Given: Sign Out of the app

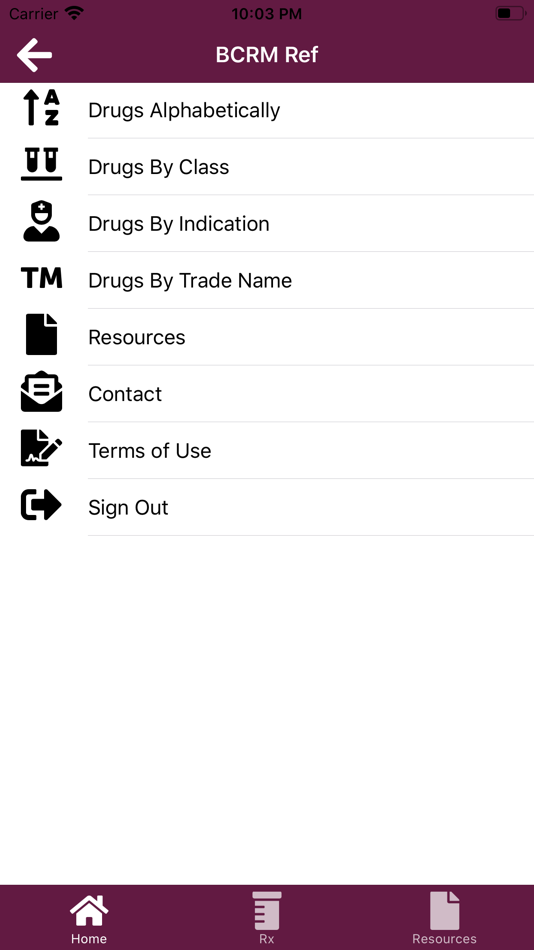Looking at the screenshot, I should point(267,507).
